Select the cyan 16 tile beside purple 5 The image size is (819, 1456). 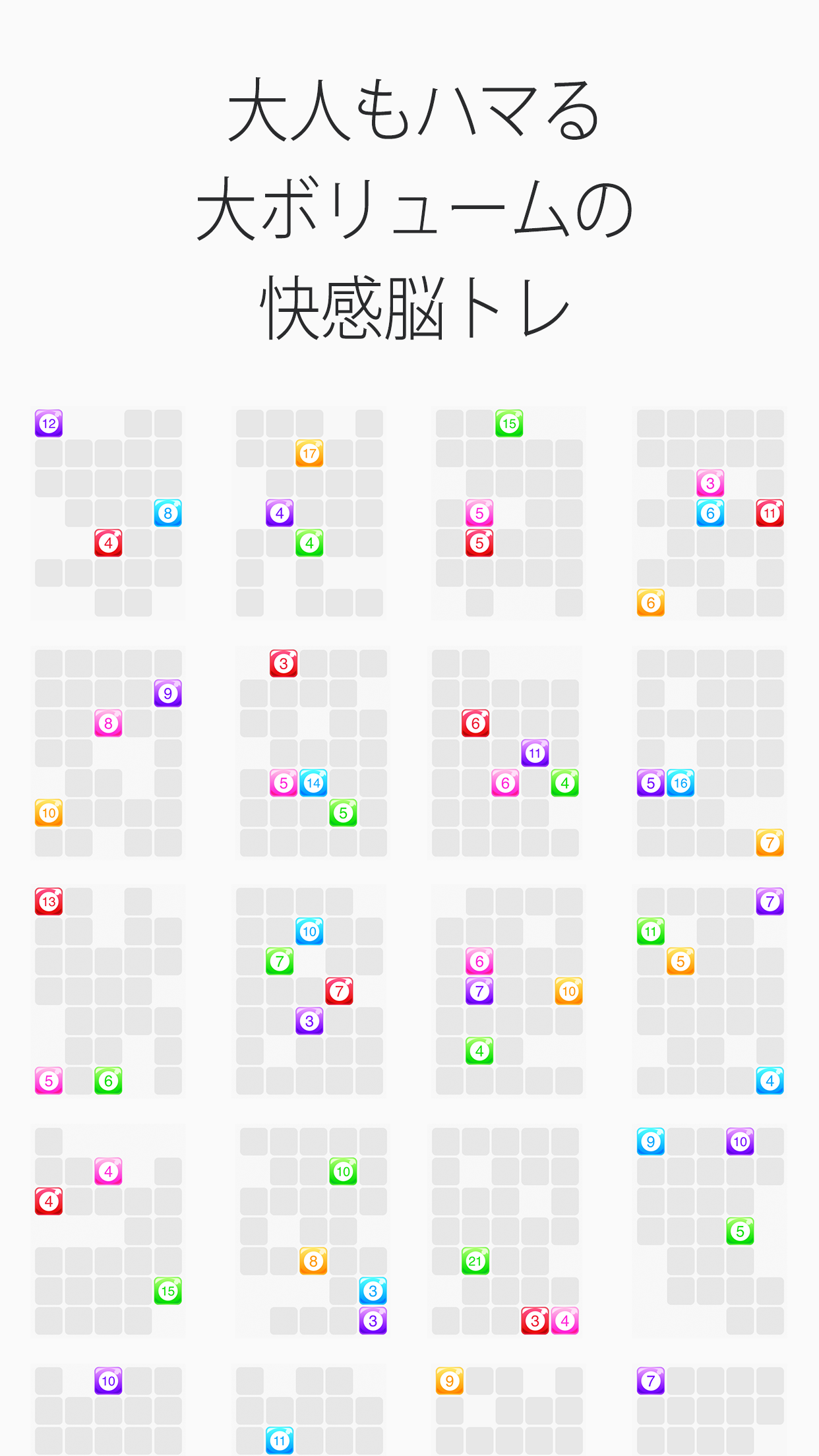681,783
